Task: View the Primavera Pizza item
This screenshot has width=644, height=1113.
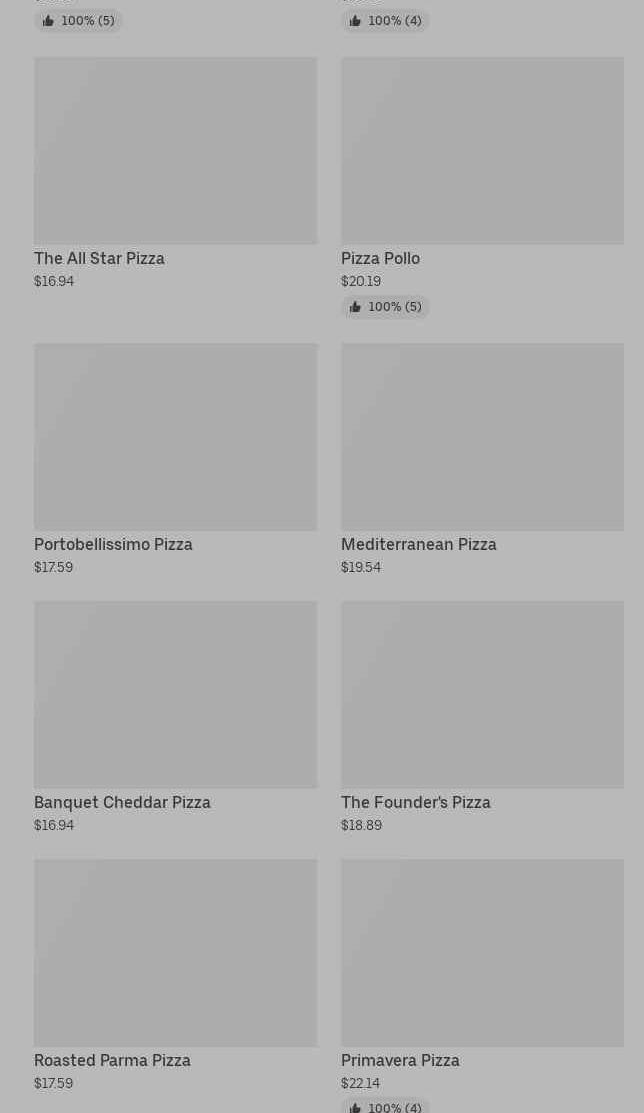Action: pos(482,986)
